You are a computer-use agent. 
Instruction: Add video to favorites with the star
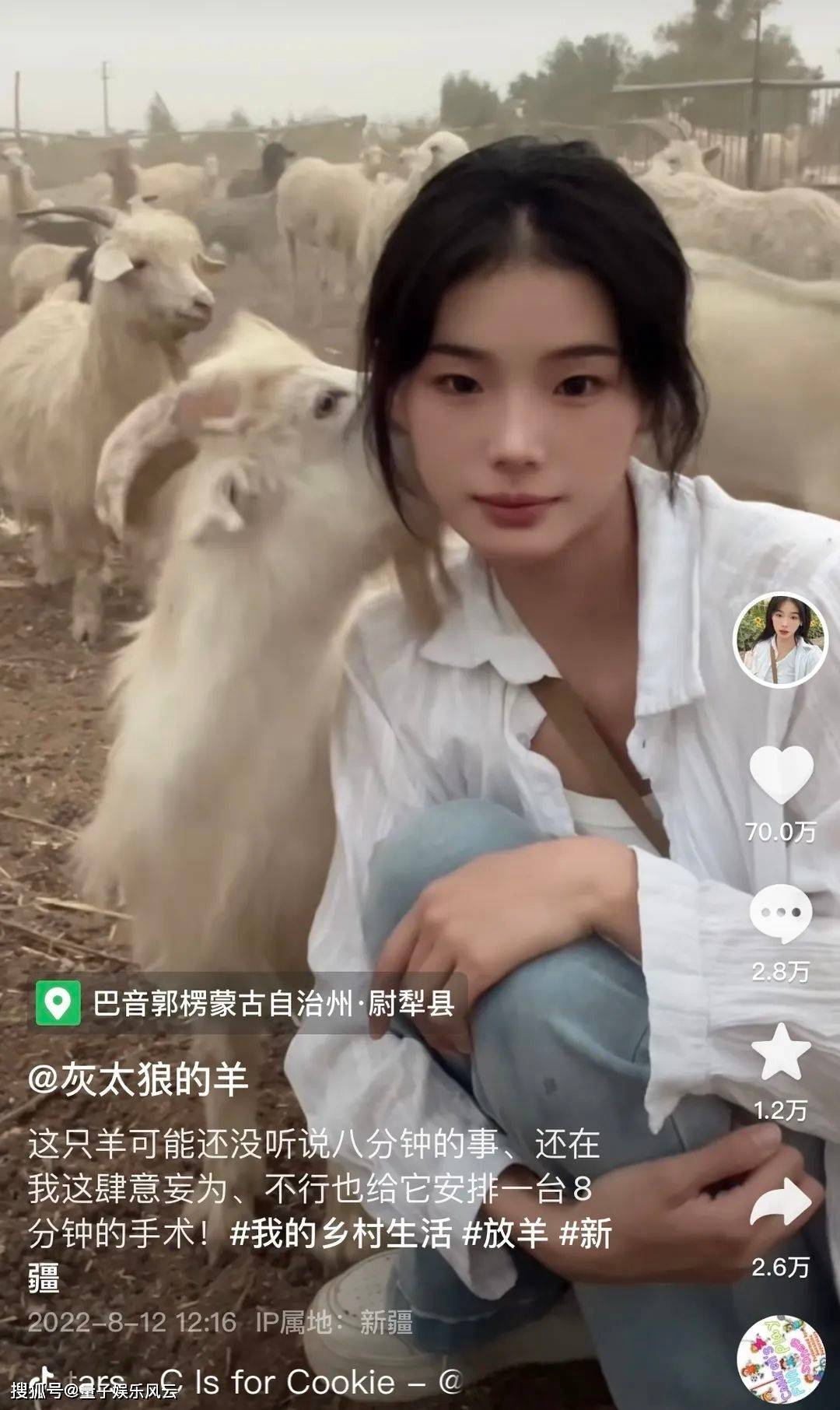[x=781, y=1052]
